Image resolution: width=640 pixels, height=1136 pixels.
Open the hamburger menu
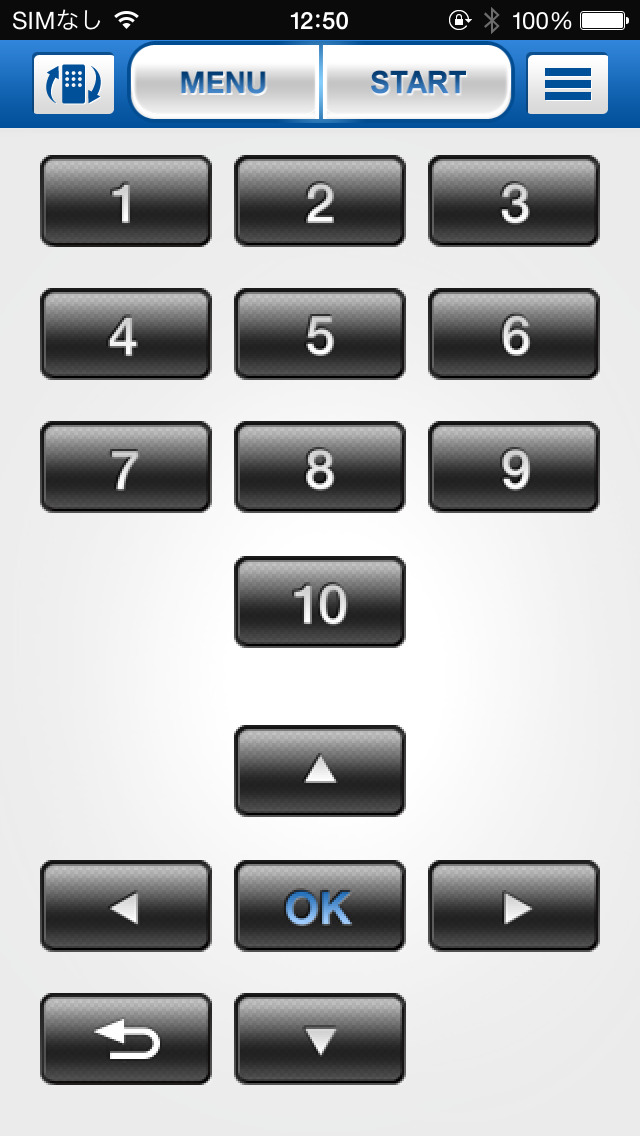click(567, 83)
